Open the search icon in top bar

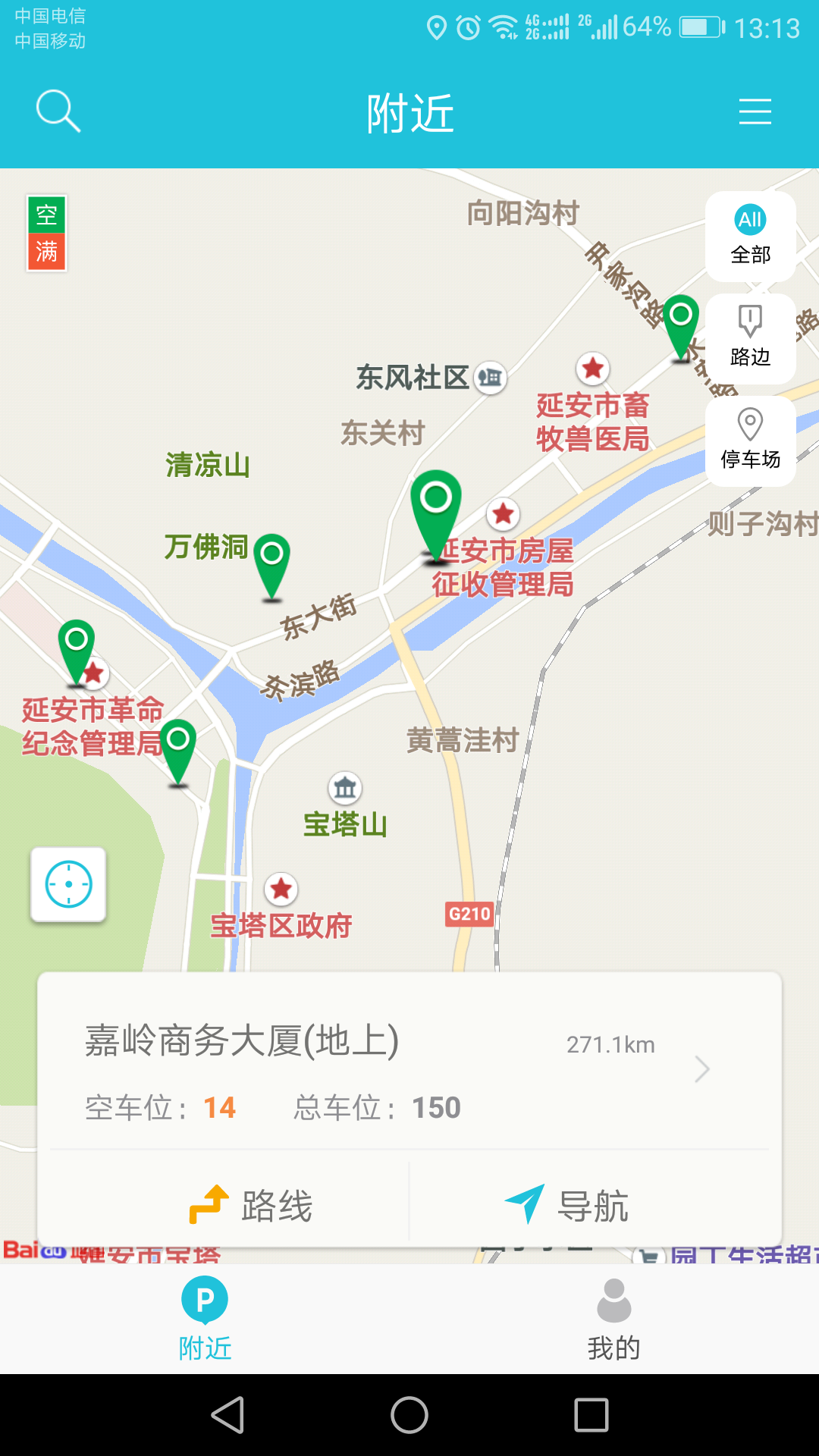tap(58, 111)
